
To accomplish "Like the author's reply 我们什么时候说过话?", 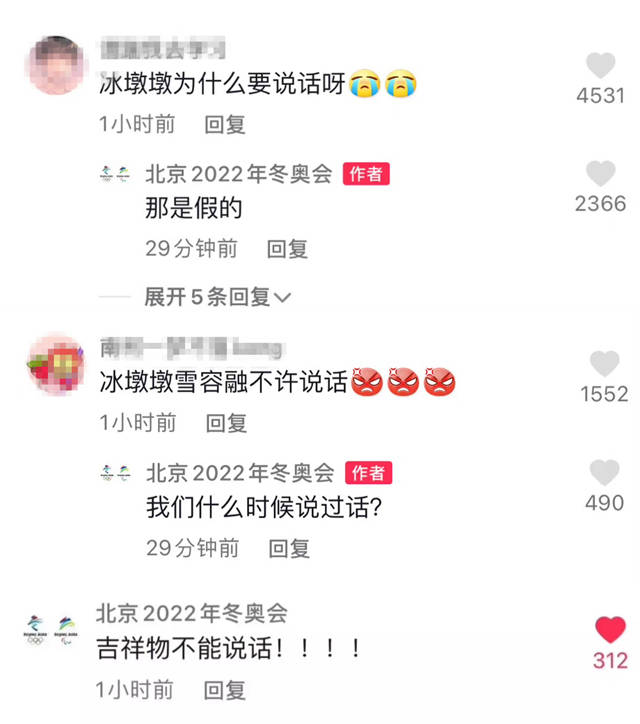I will pyautogui.click(x=604, y=473).
